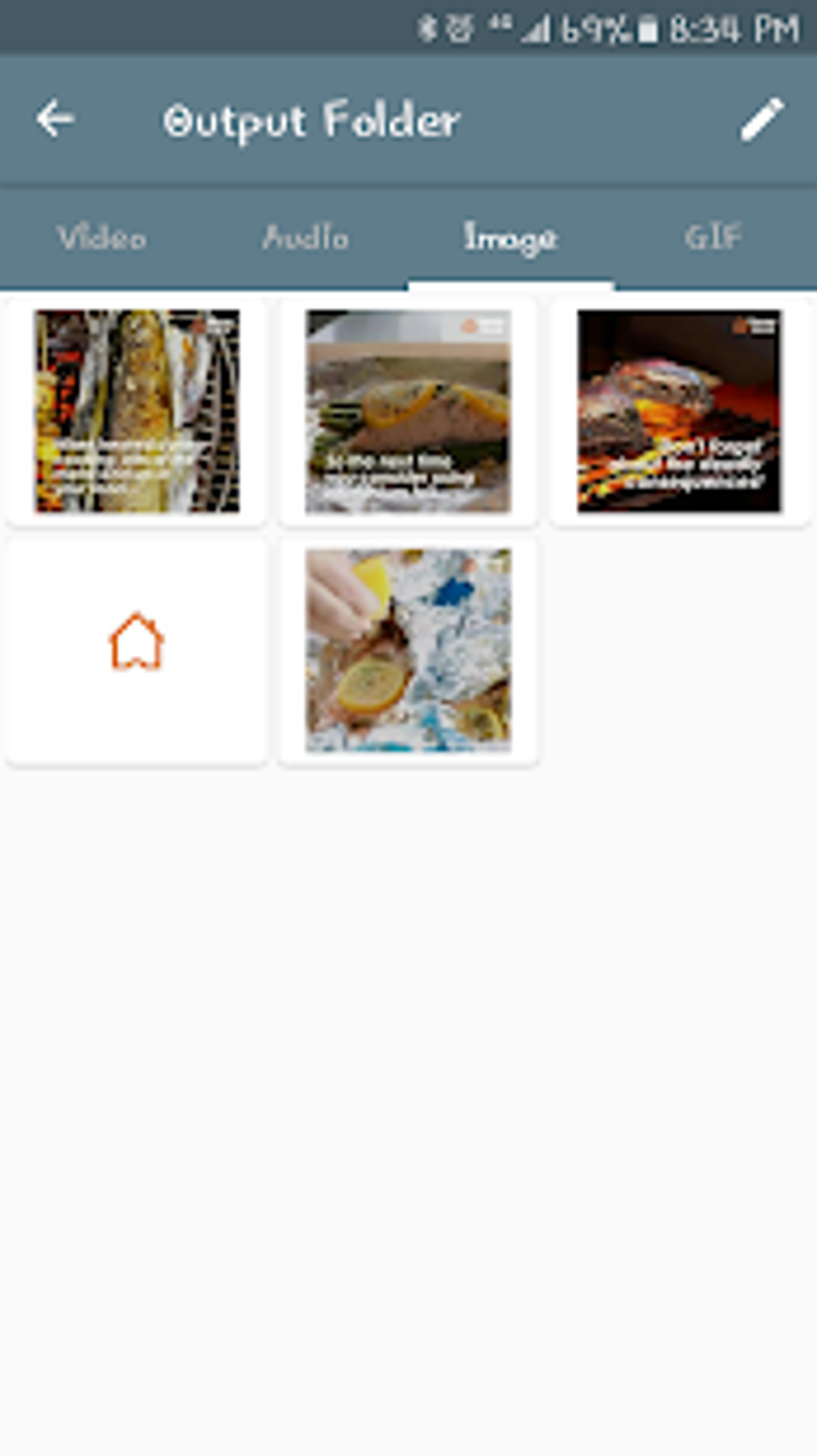Open the salmon with lemon slices image
The width and height of the screenshot is (817, 1456).
point(408,410)
